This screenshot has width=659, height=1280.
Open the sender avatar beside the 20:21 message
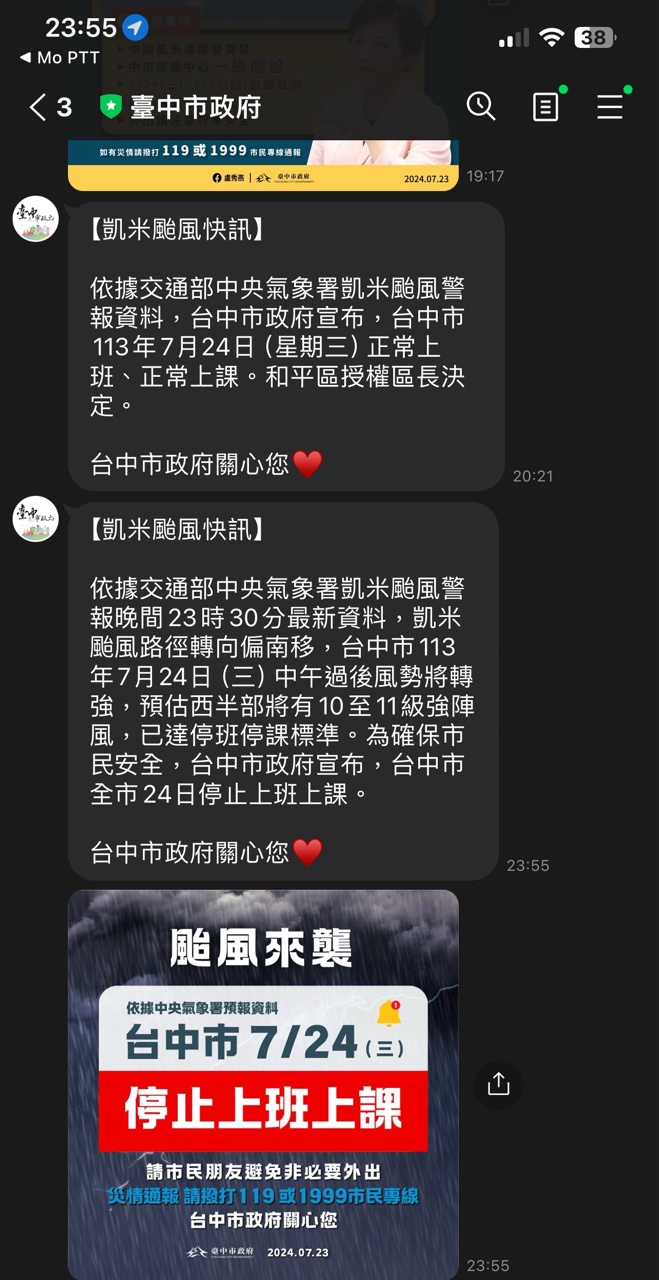[35, 219]
